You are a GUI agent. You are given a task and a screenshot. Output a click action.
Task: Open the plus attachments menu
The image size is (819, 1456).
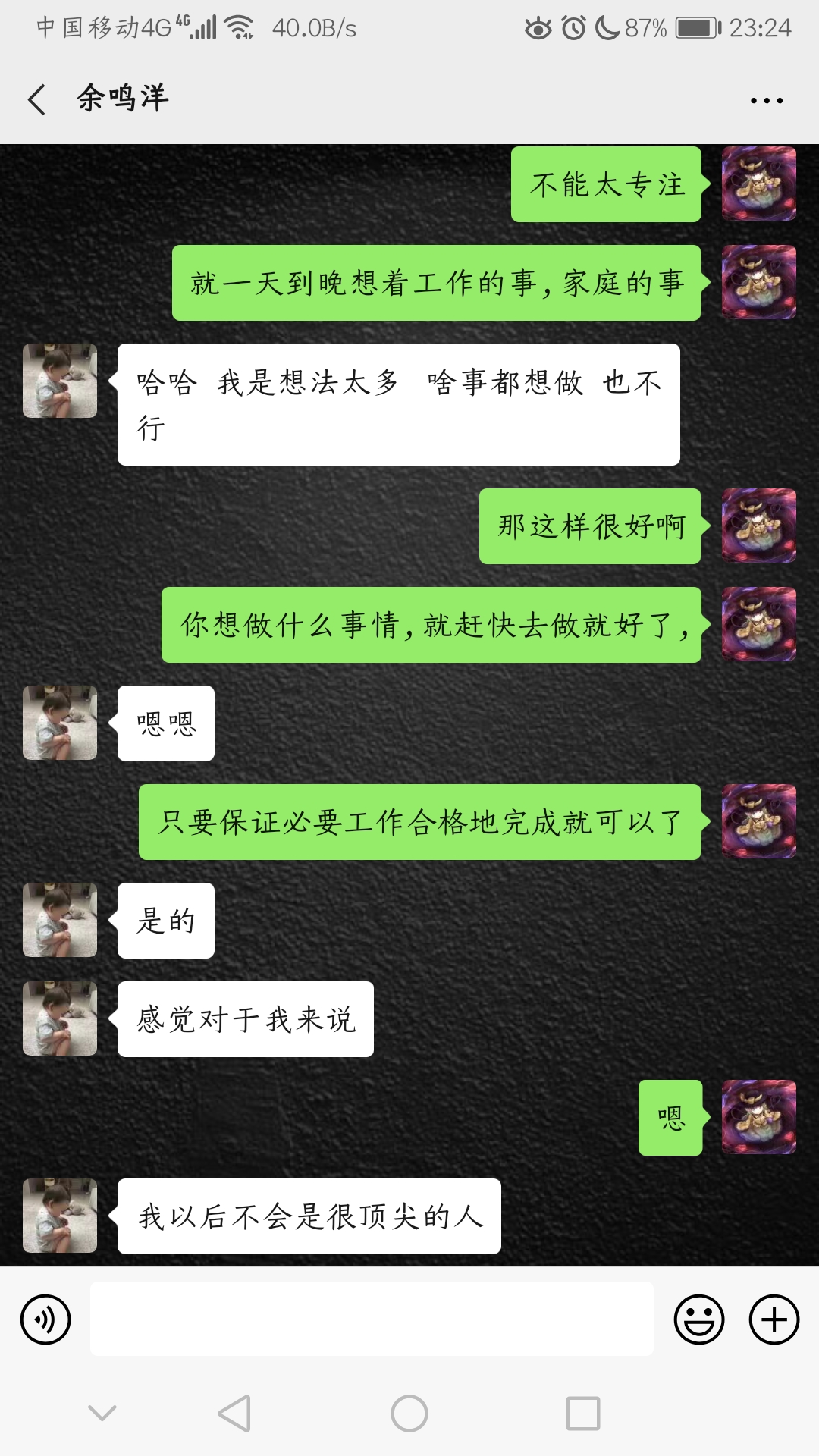[773, 1319]
